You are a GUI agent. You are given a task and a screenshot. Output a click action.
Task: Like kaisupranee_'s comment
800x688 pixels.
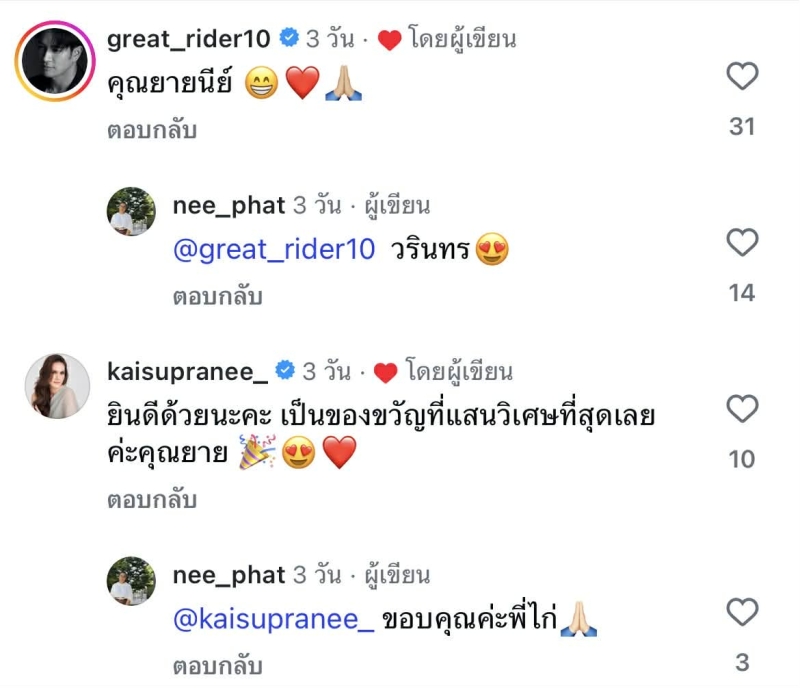[741, 408]
